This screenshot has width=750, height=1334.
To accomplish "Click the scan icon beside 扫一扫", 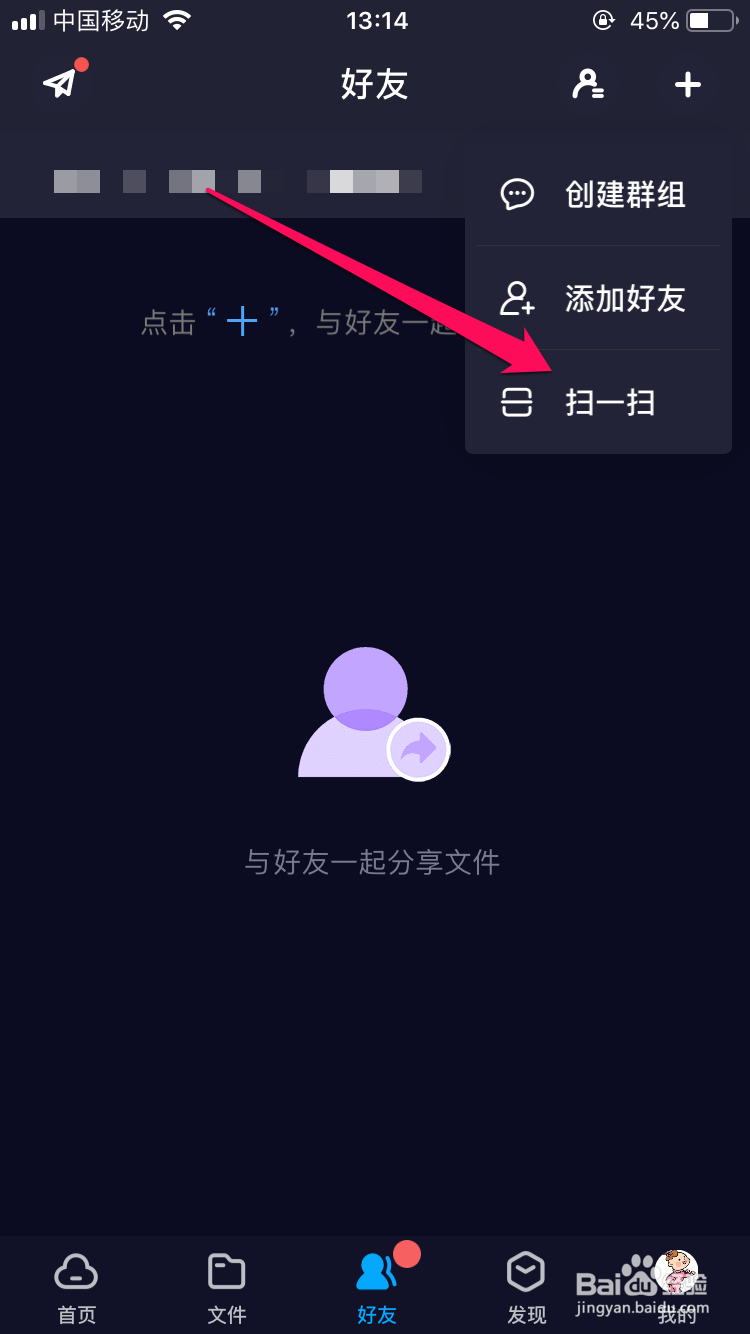I will point(516,402).
